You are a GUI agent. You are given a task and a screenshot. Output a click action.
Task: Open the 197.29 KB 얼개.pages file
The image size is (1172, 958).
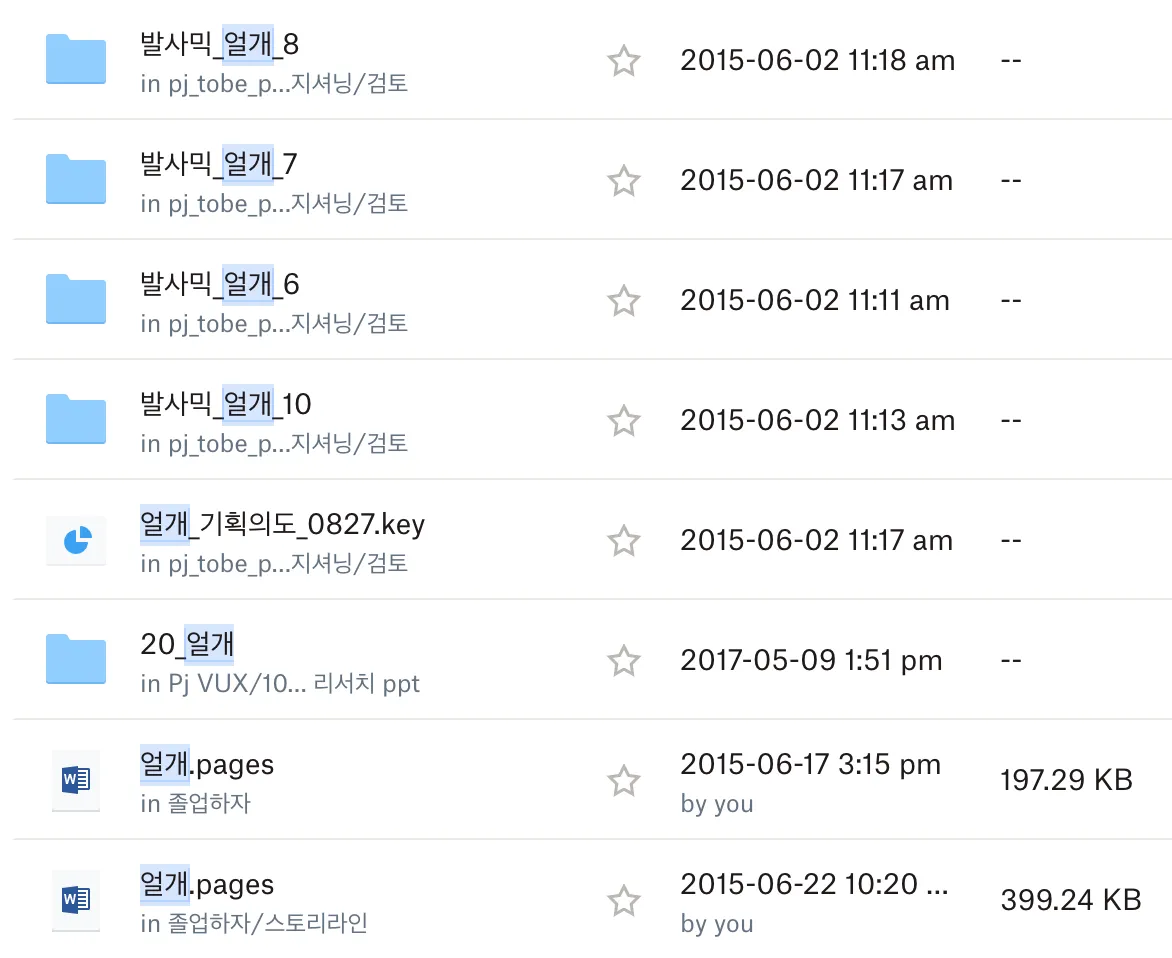(207, 765)
